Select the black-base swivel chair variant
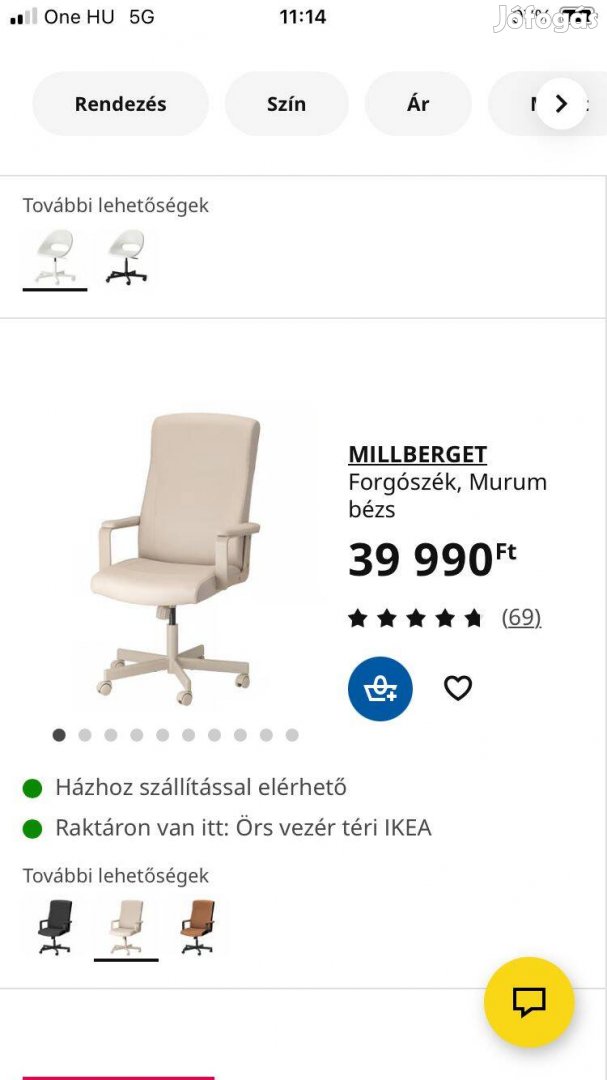The width and height of the screenshot is (607, 1080). click(127, 257)
